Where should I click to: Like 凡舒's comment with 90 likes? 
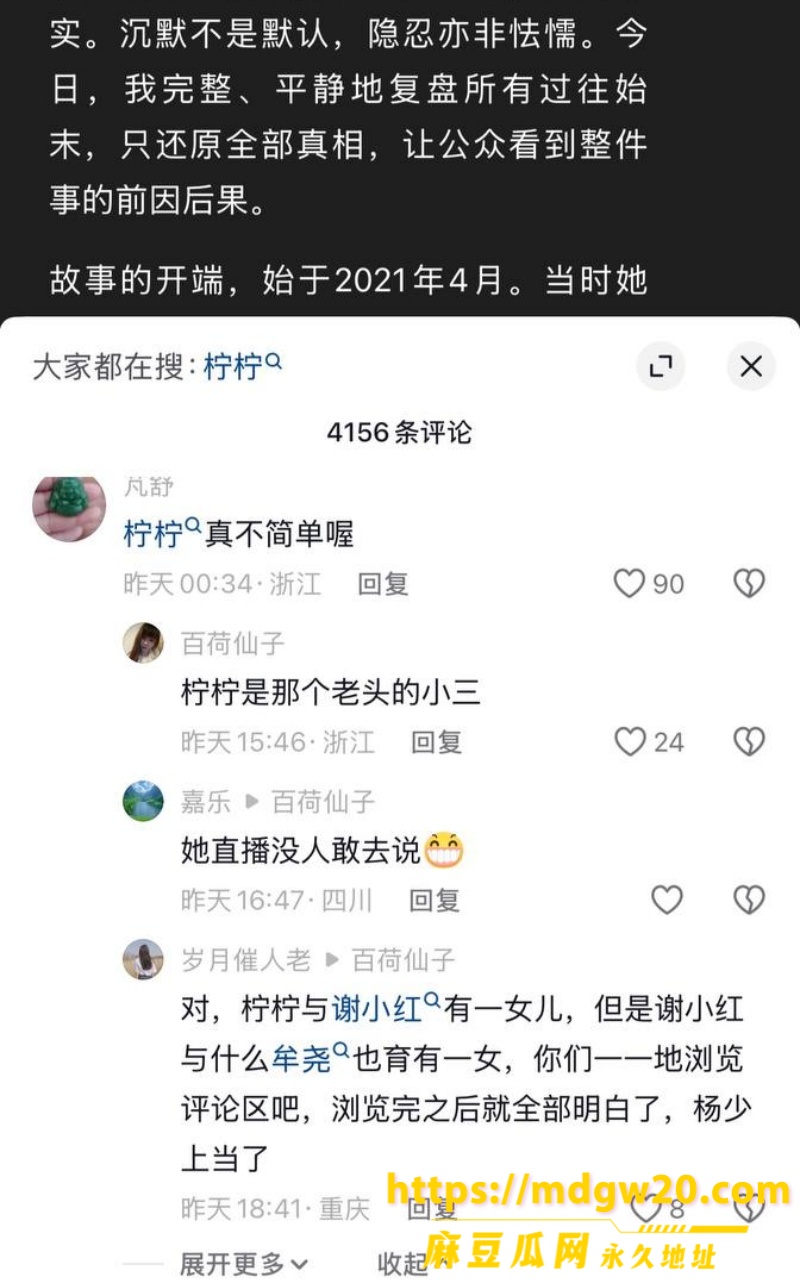(648, 583)
